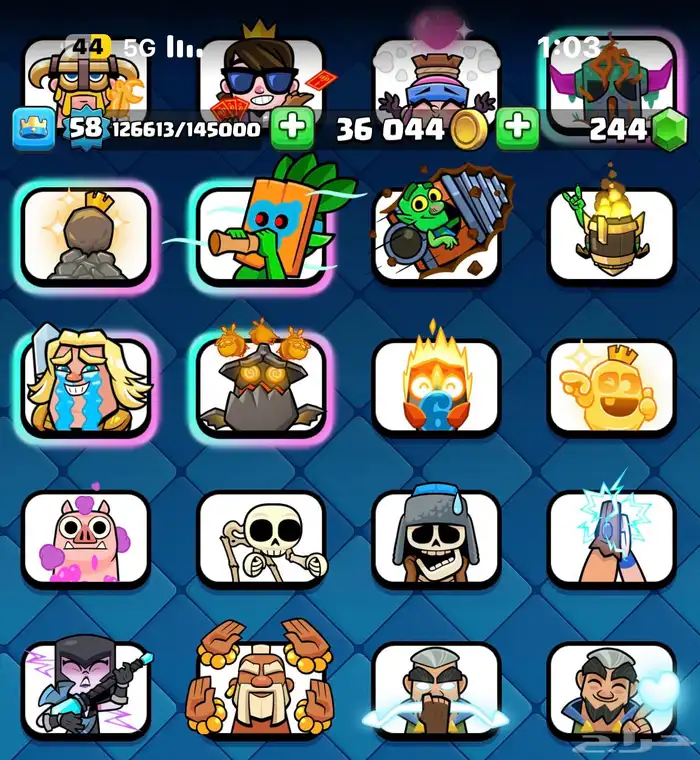The image size is (700, 760).
Task: Choose the bearded king raising hands emote
Action: click(x=262, y=690)
